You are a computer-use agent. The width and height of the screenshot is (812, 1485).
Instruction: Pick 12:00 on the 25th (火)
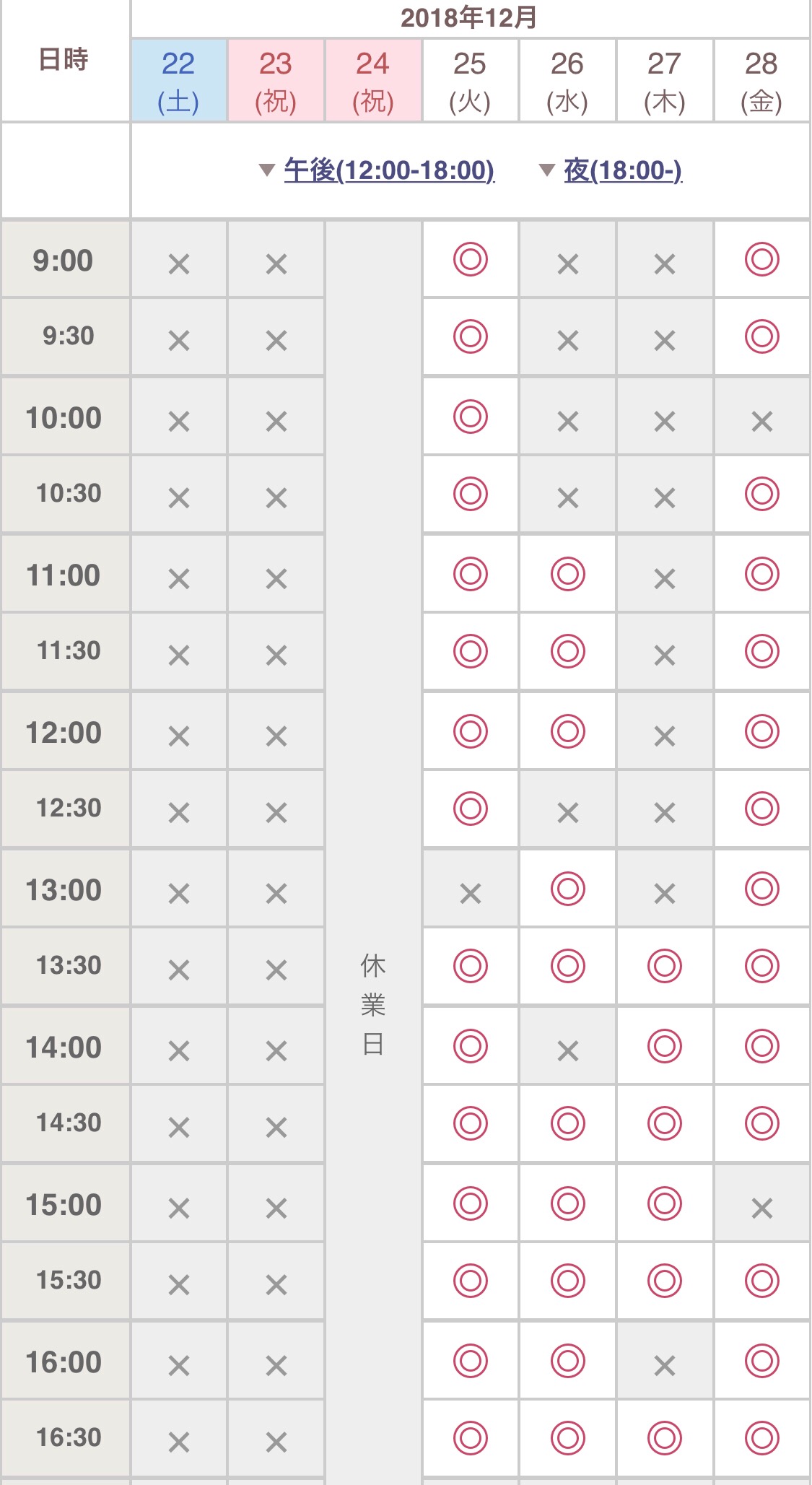pyautogui.click(x=471, y=731)
